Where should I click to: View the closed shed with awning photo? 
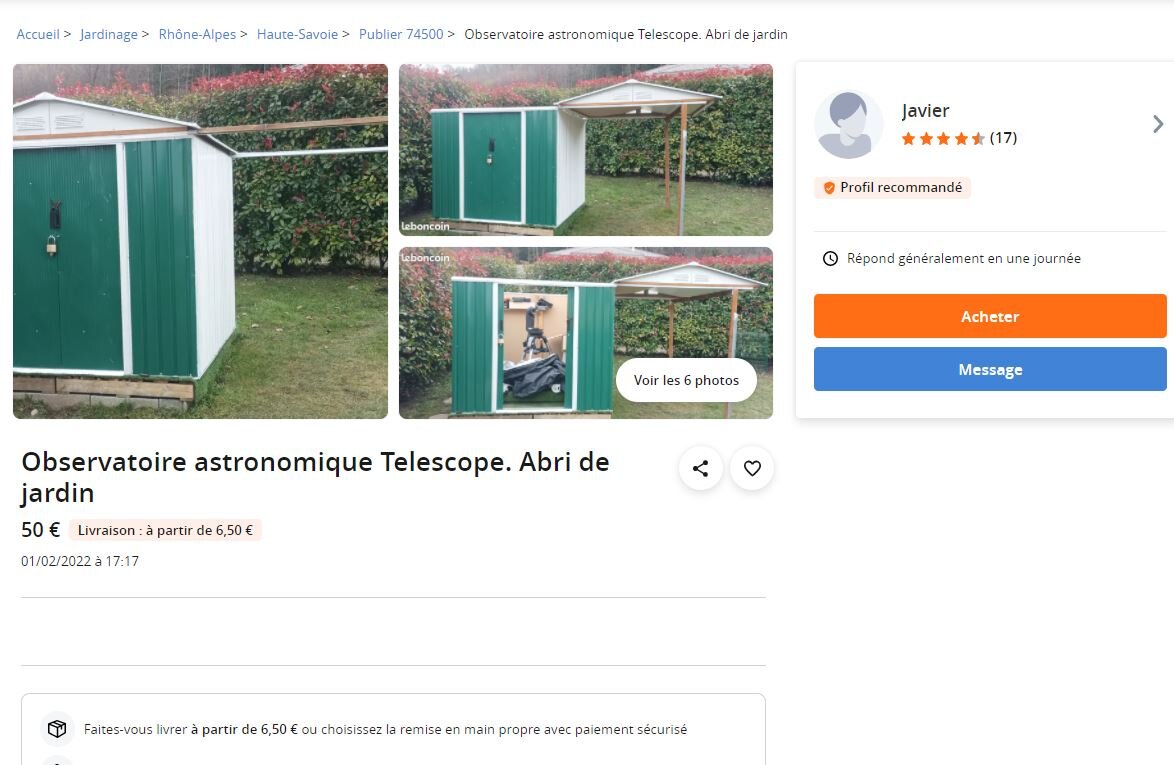[x=585, y=150]
